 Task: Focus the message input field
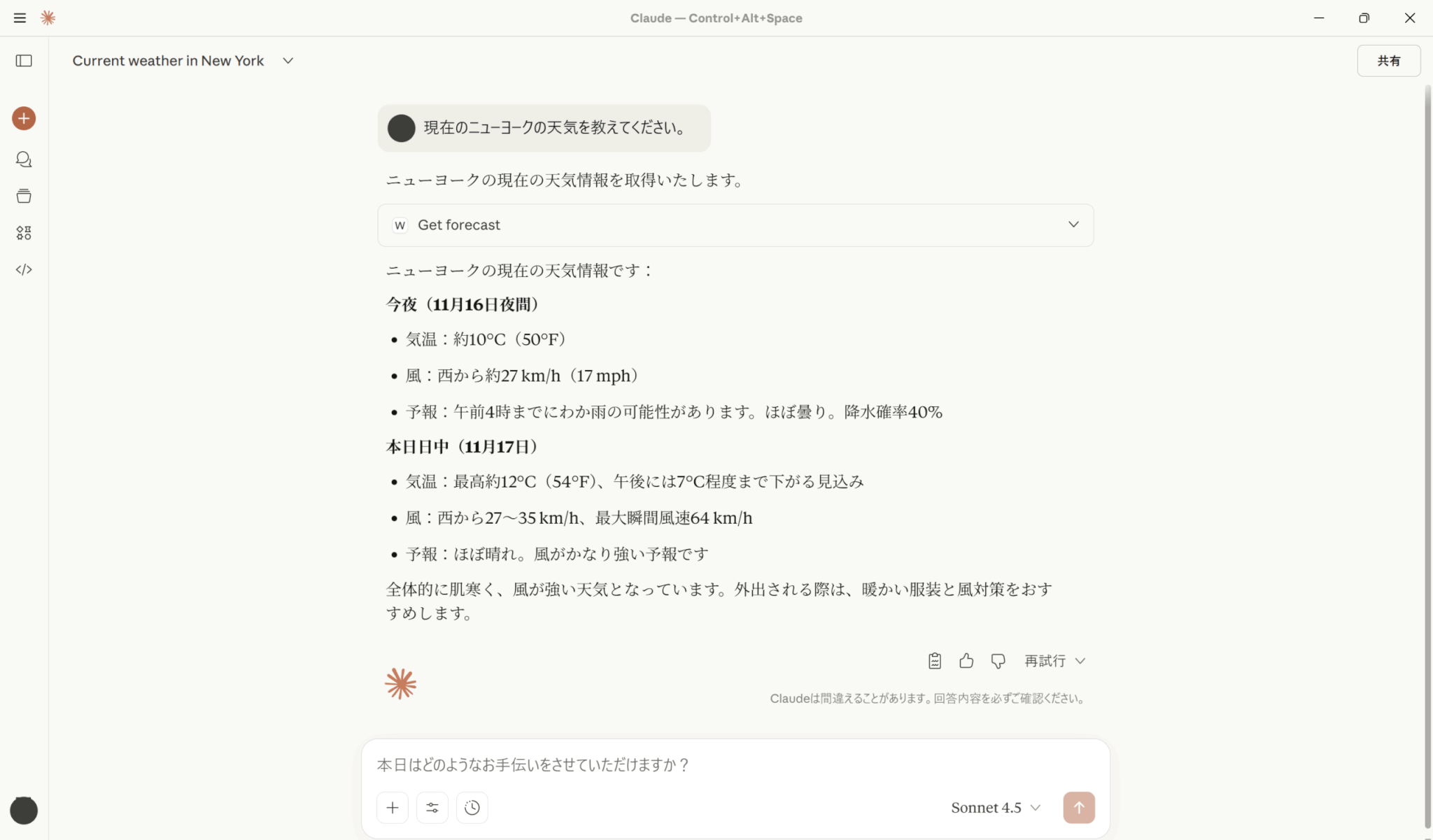tap(735, 764)
